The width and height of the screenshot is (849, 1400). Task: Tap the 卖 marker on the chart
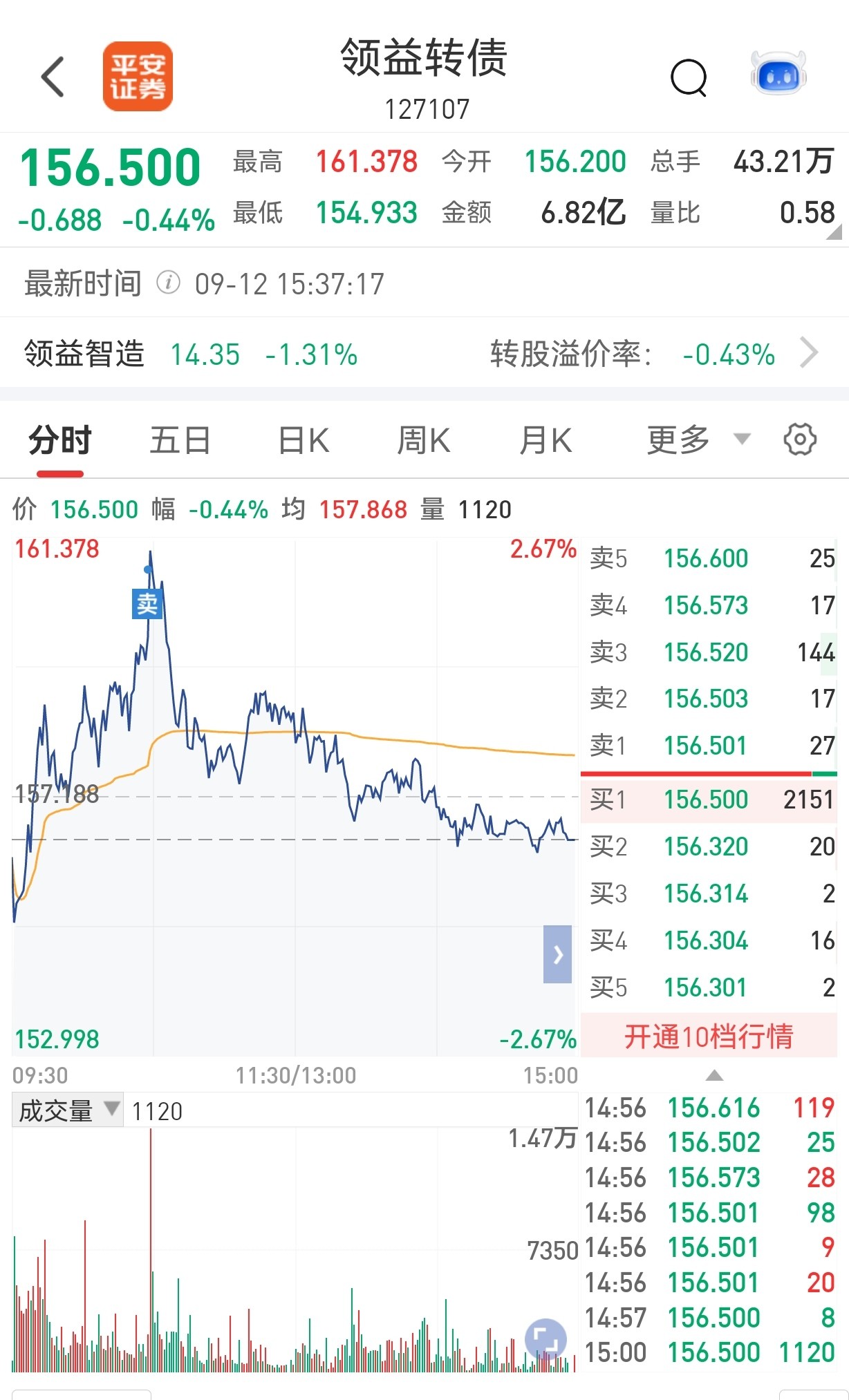pos(147,604)
